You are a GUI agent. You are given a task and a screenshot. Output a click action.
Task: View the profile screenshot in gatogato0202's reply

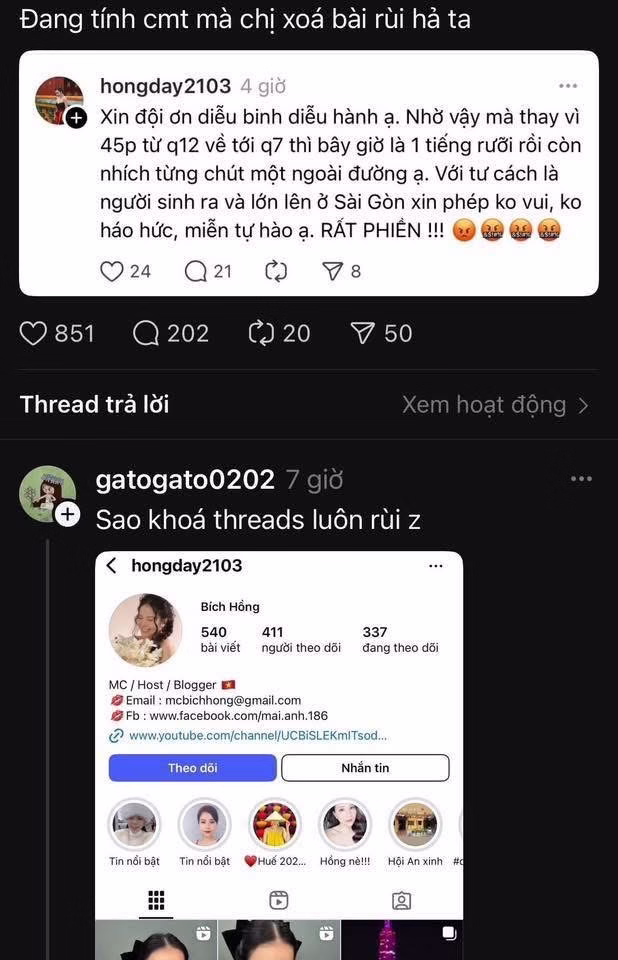click(x=279, y=750)
